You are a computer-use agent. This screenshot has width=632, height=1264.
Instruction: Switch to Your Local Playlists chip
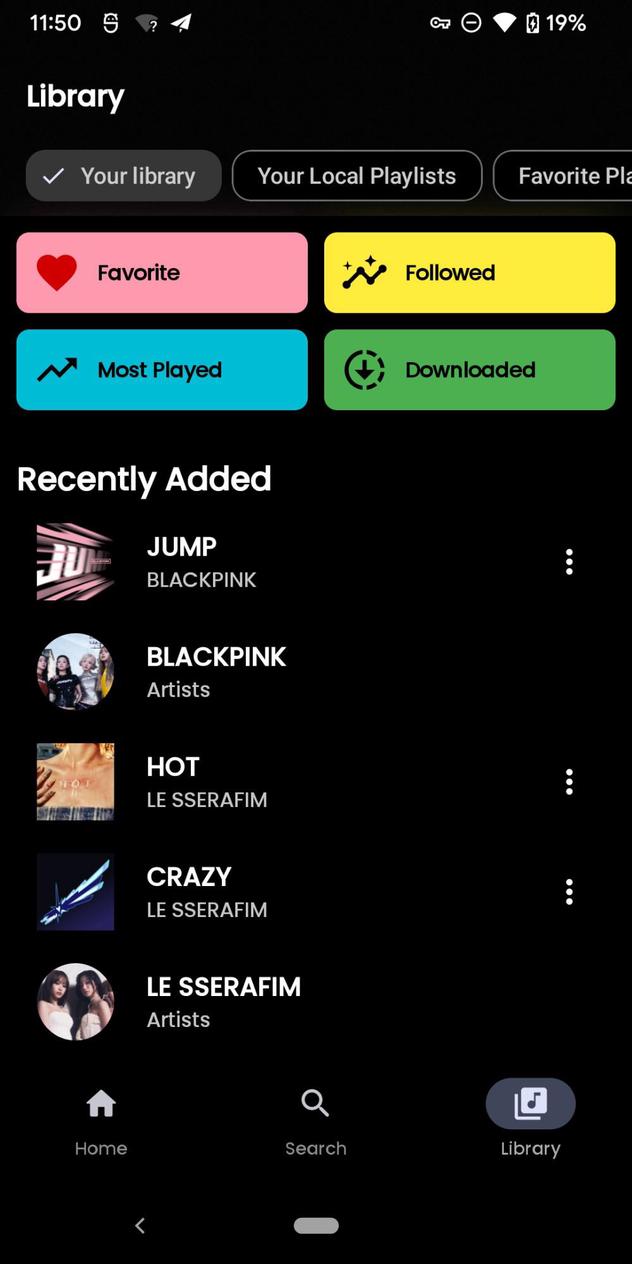pyautogui.click(x=356, y=176)
